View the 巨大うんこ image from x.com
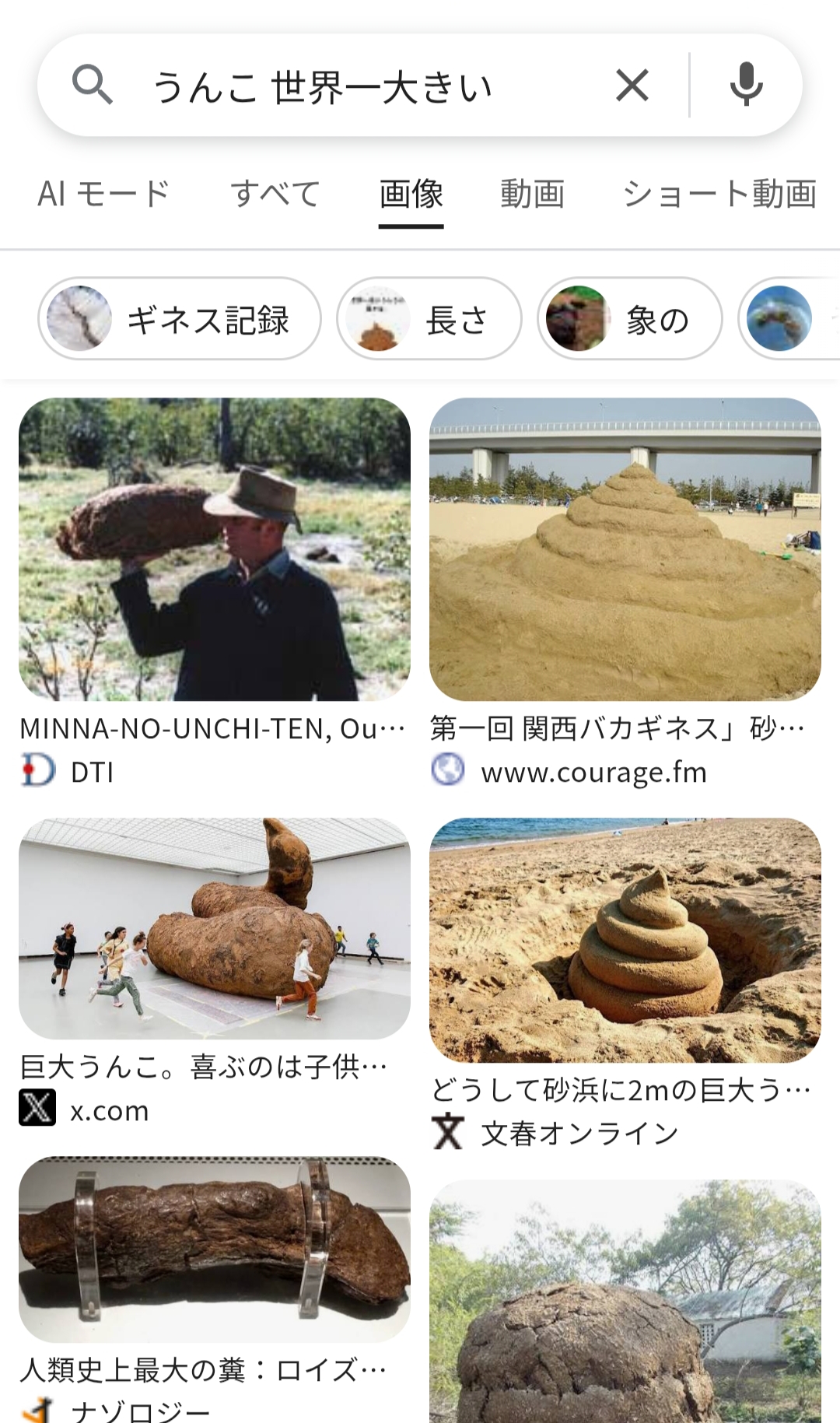 tap(215, 928)
